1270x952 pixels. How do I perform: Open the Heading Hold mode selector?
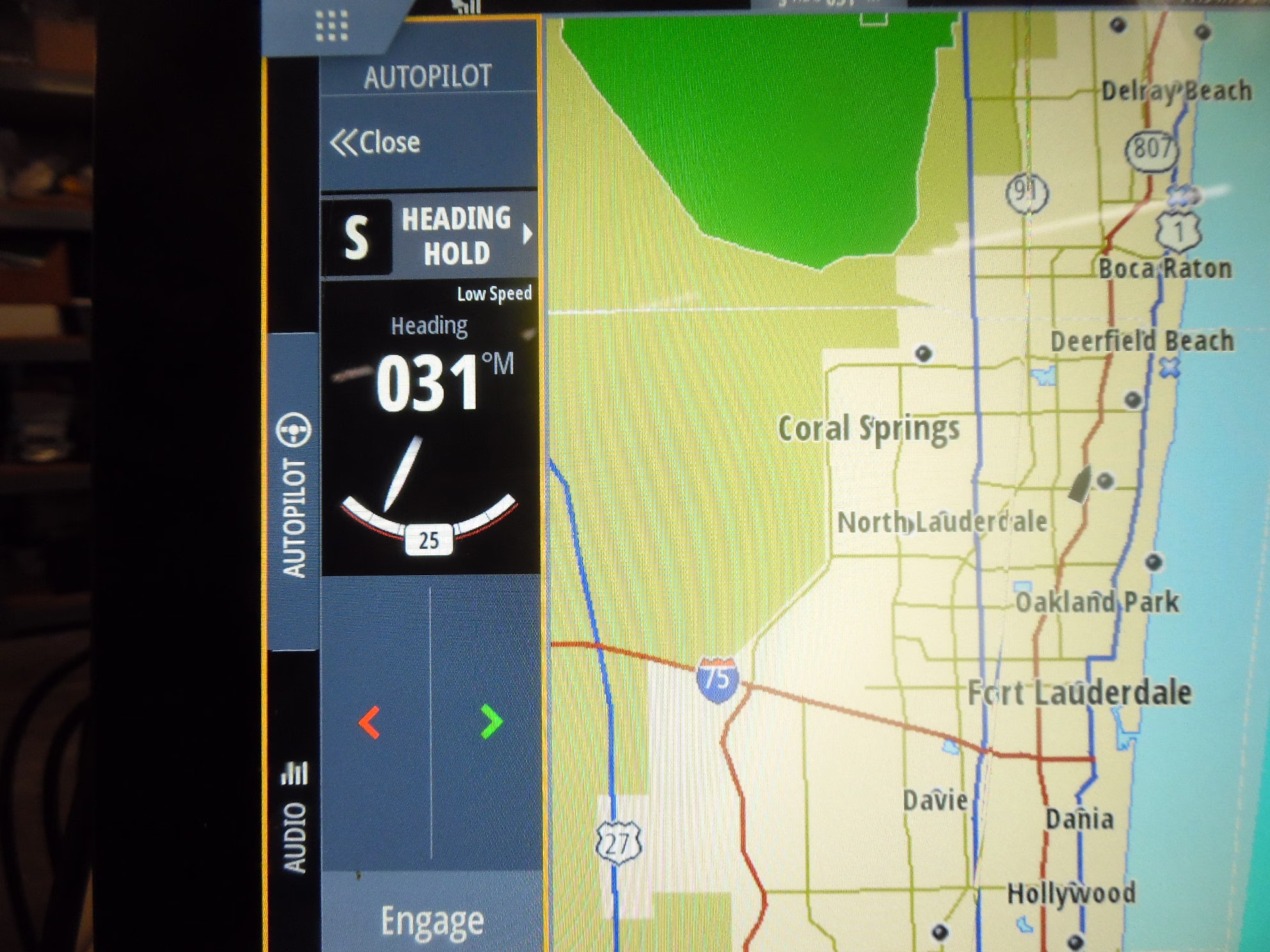428,235
